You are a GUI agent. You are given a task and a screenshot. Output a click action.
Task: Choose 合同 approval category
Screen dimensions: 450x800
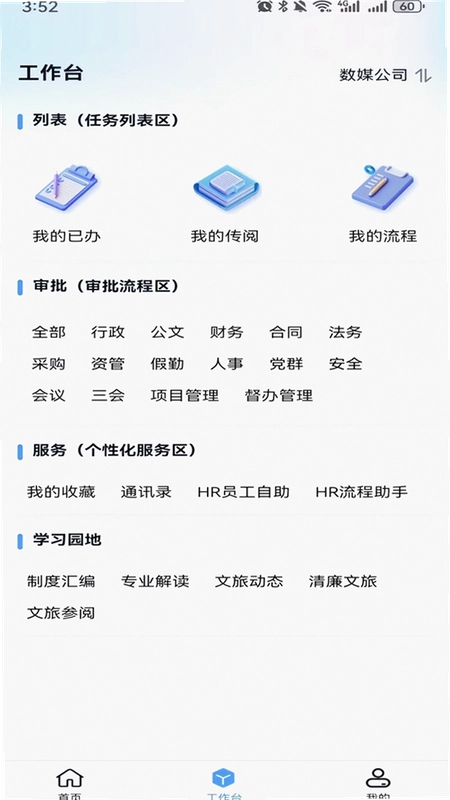286,332
